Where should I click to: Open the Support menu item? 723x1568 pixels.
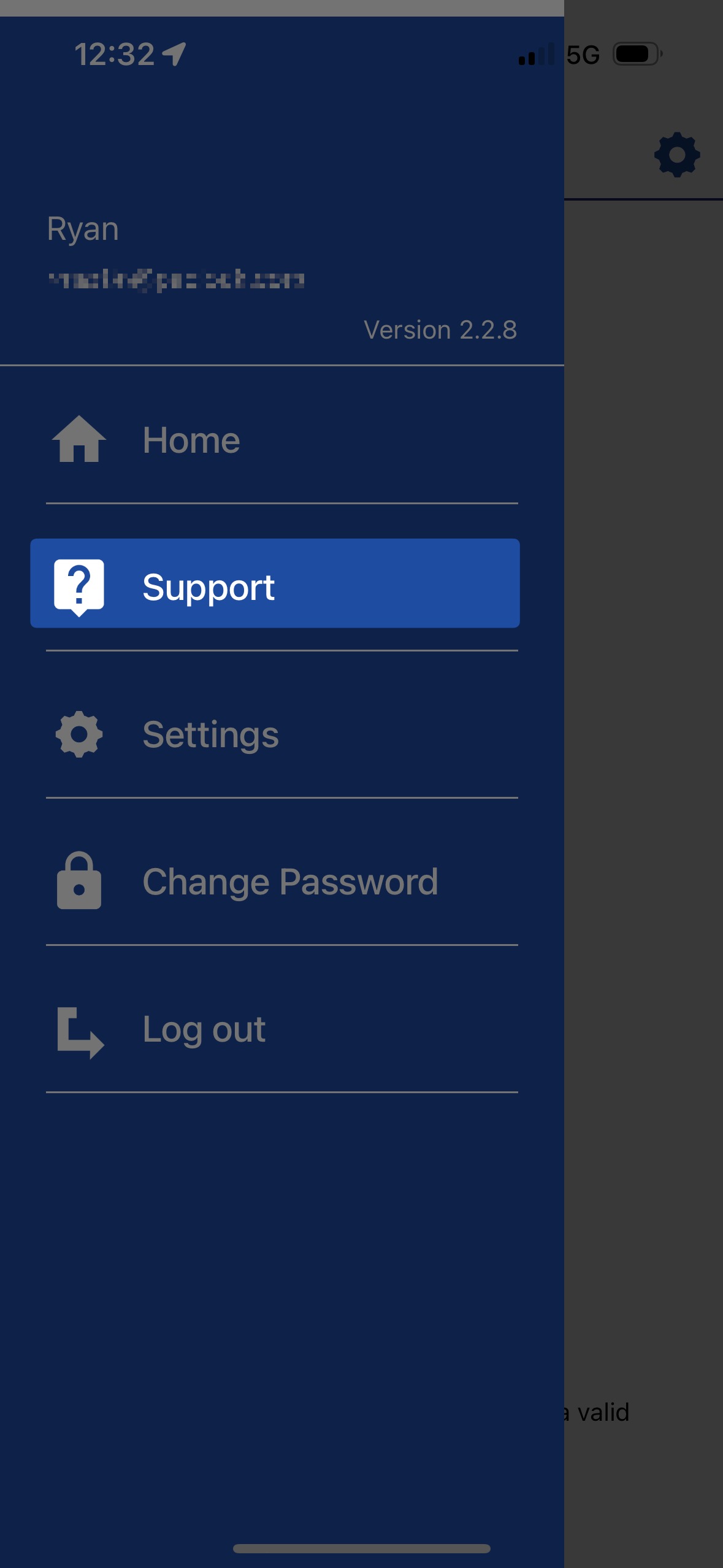(275, 583)
